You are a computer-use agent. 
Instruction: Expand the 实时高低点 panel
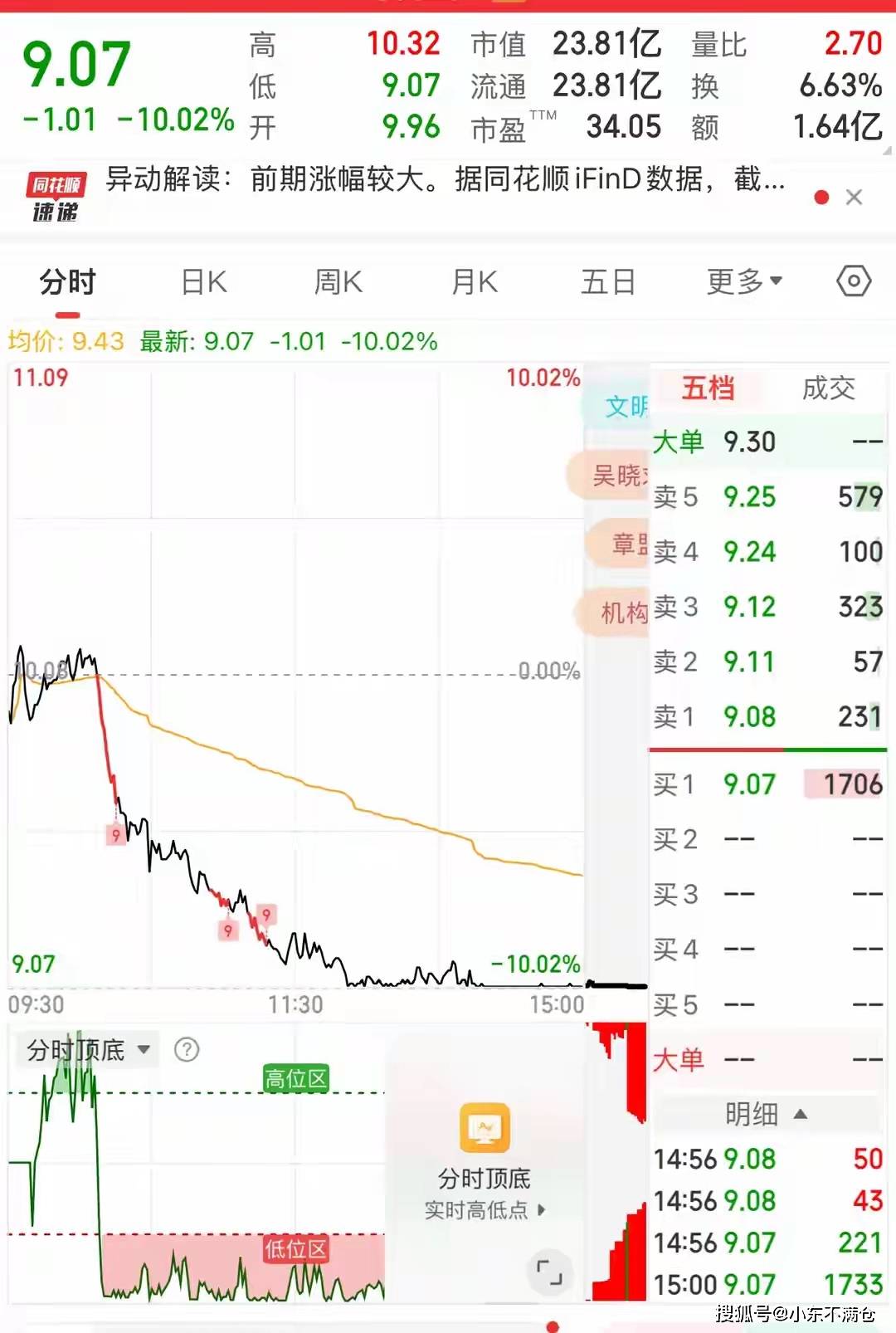point(485,1209)
